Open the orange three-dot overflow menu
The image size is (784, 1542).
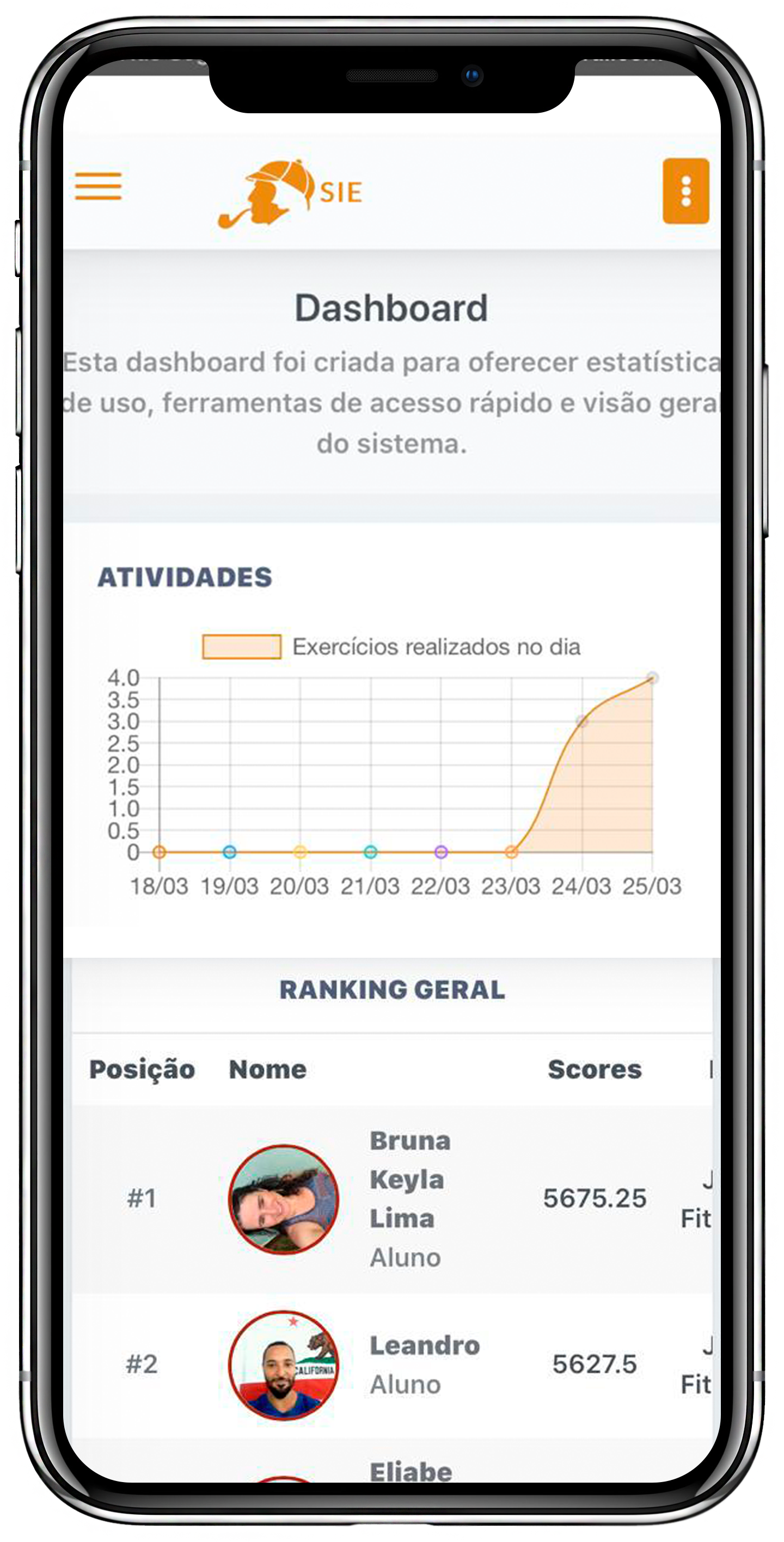(686, 191)
